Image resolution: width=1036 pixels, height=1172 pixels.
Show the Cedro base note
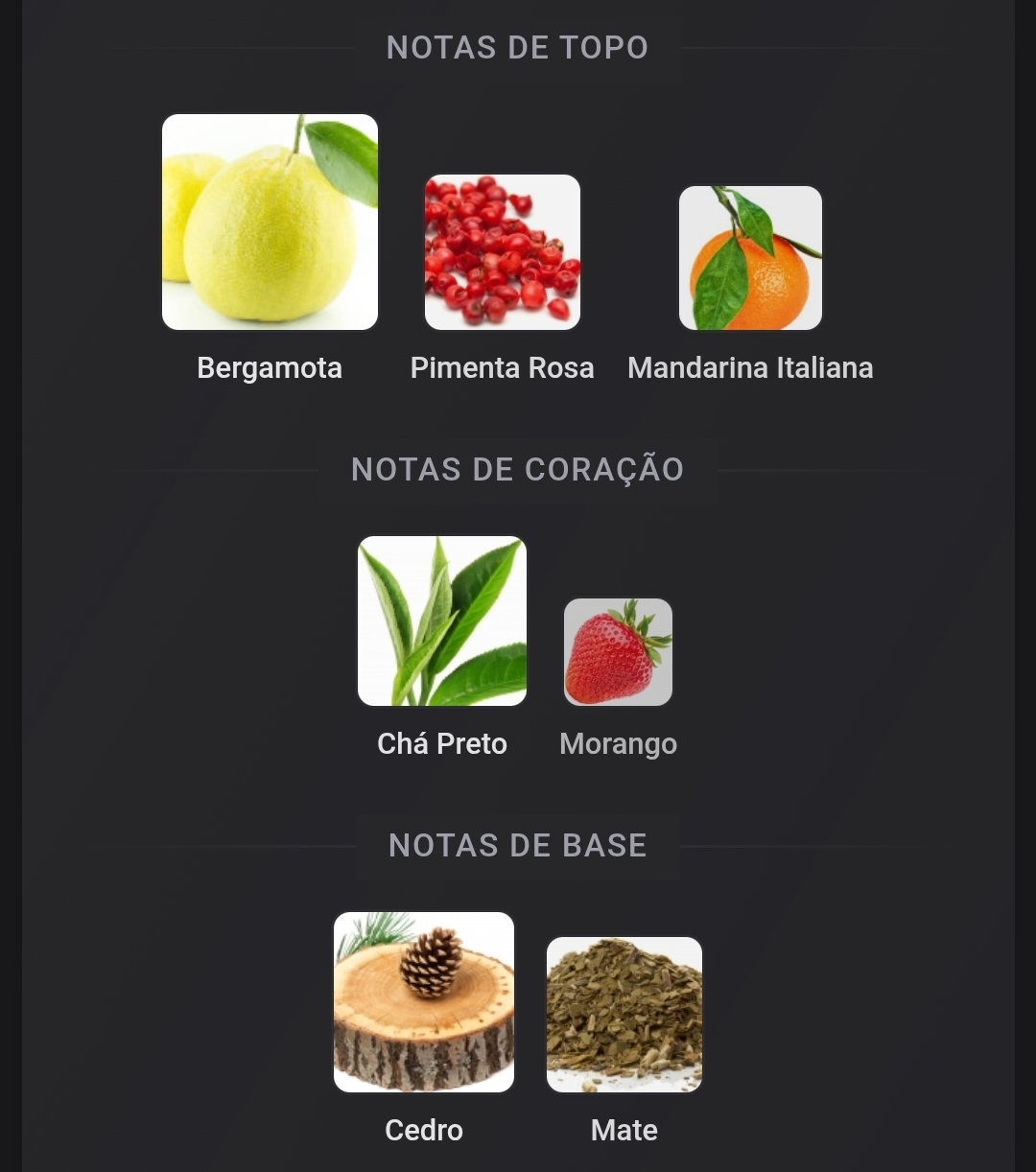tap(424, 1002)
